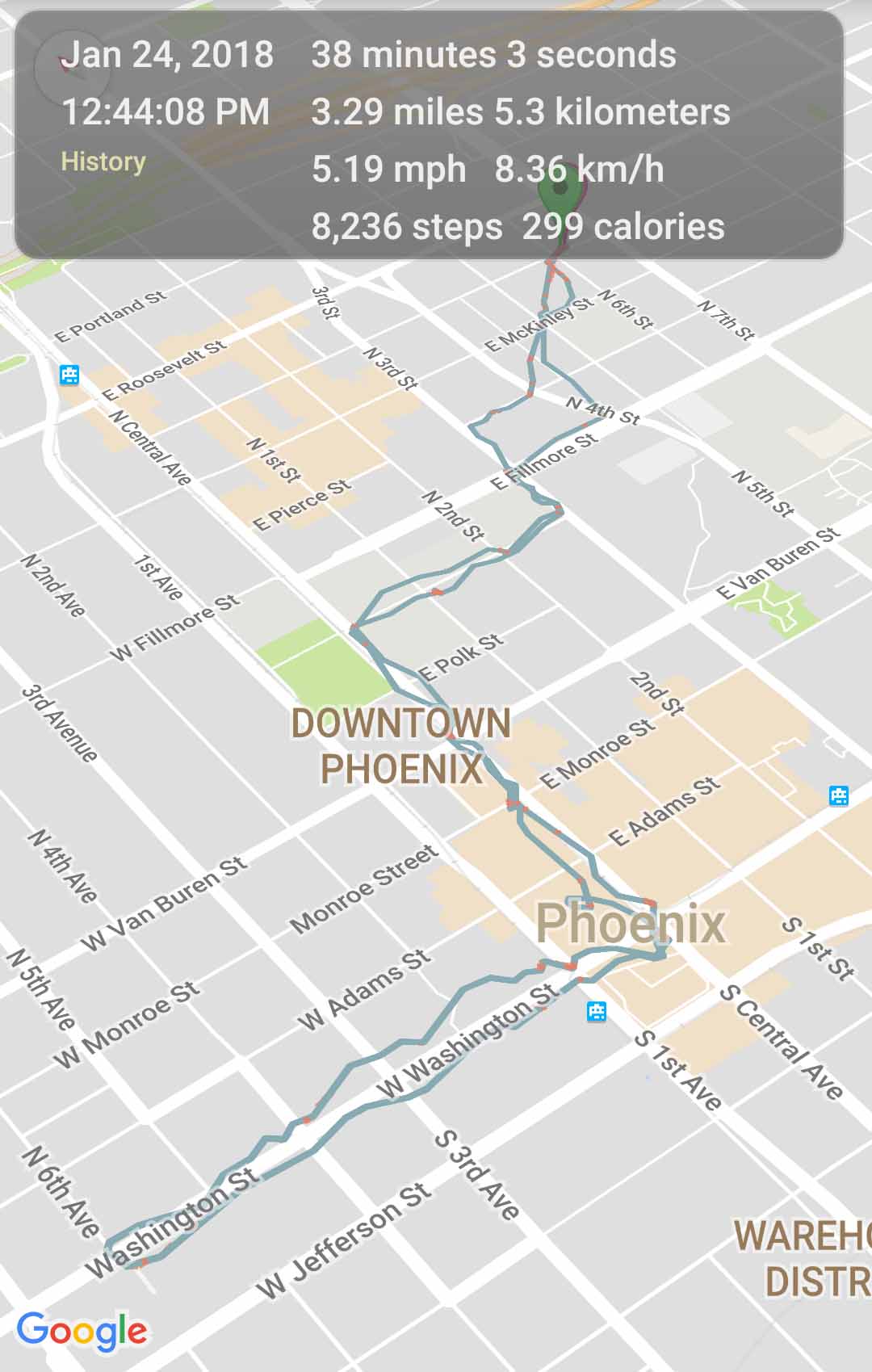Viewport: 872px width, 1372px height.
Task: Expand details for the 12:44:08 PM session
Action: (x=165, y=109)
